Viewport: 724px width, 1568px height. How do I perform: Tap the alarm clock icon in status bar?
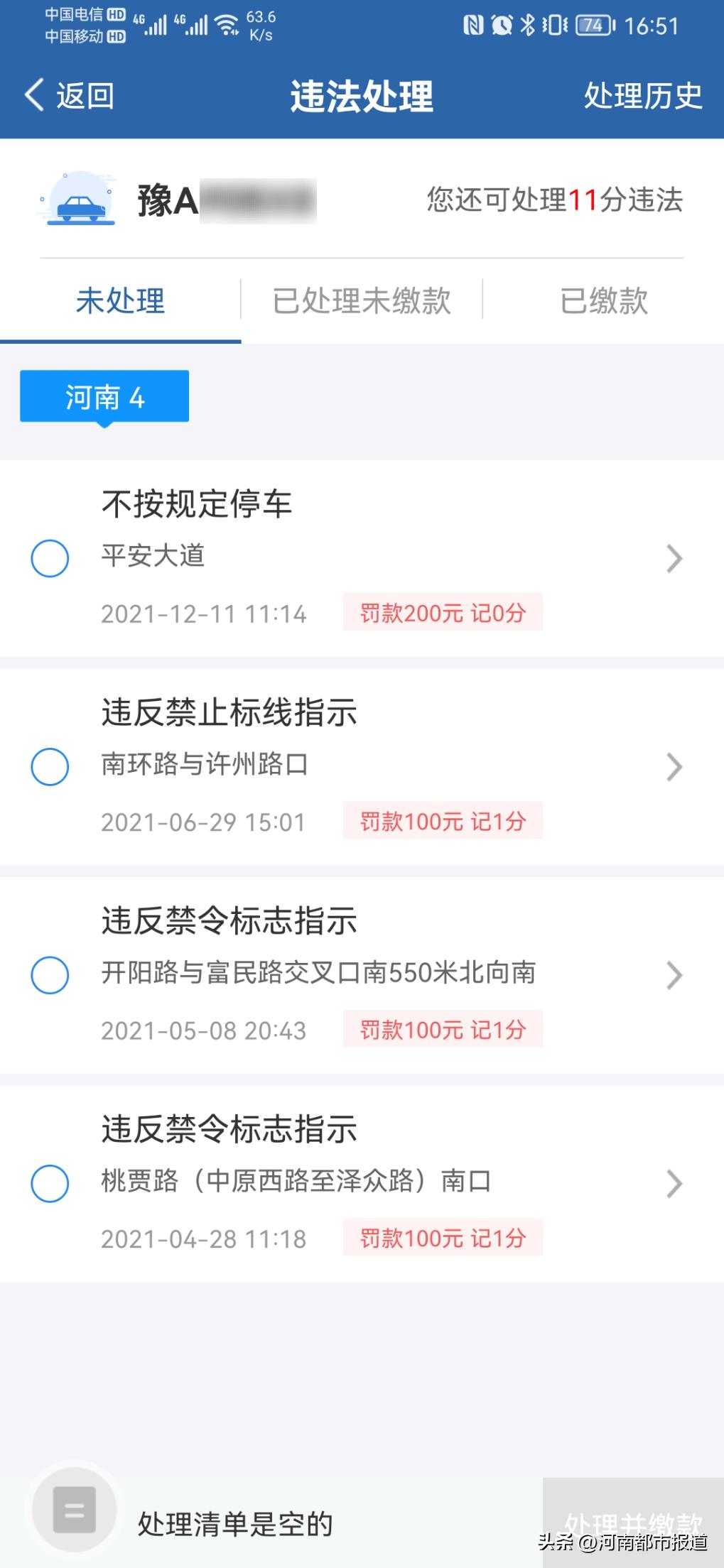(502, 26)
